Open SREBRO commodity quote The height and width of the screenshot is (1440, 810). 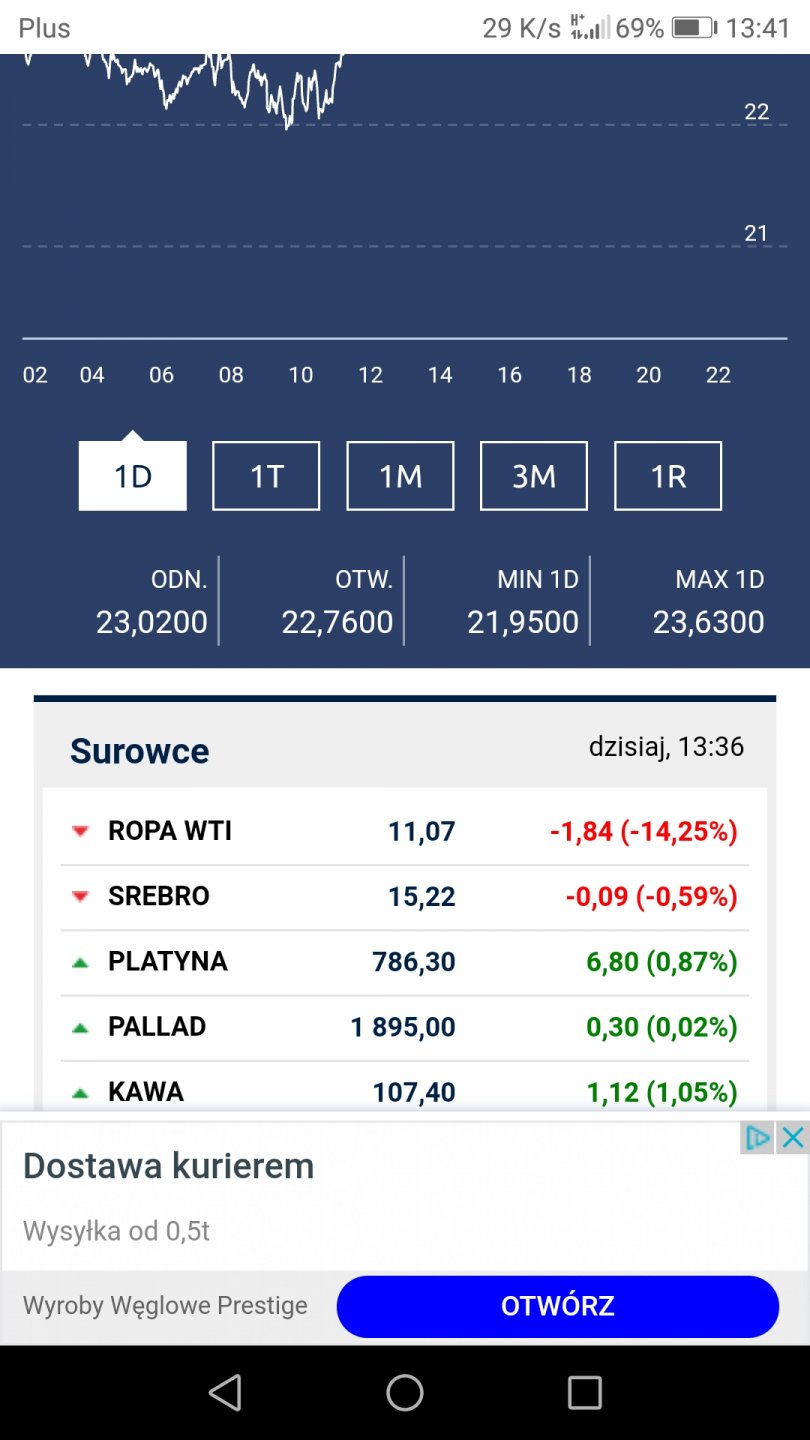(159, 896)
